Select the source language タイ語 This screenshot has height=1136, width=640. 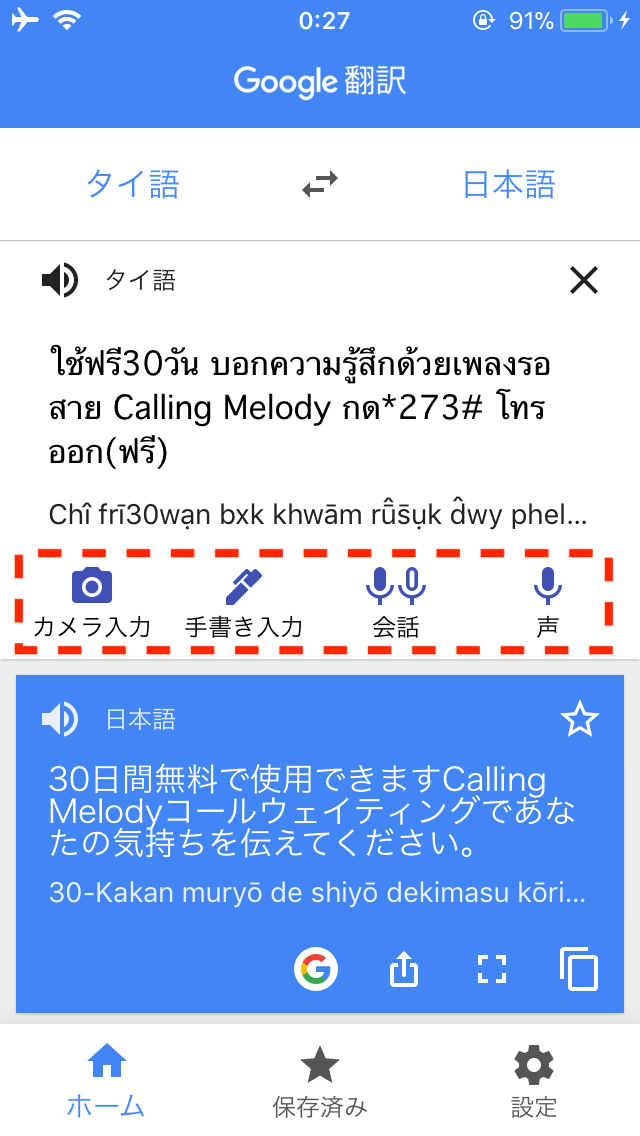click(x=133, y=185)
